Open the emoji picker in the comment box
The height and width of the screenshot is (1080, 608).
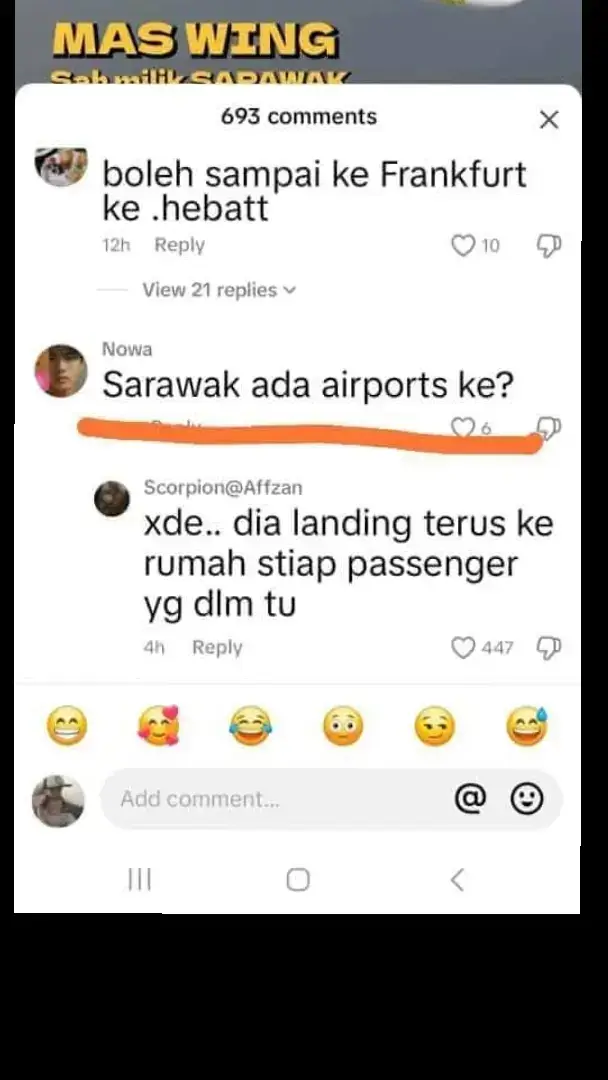point(527,799)
